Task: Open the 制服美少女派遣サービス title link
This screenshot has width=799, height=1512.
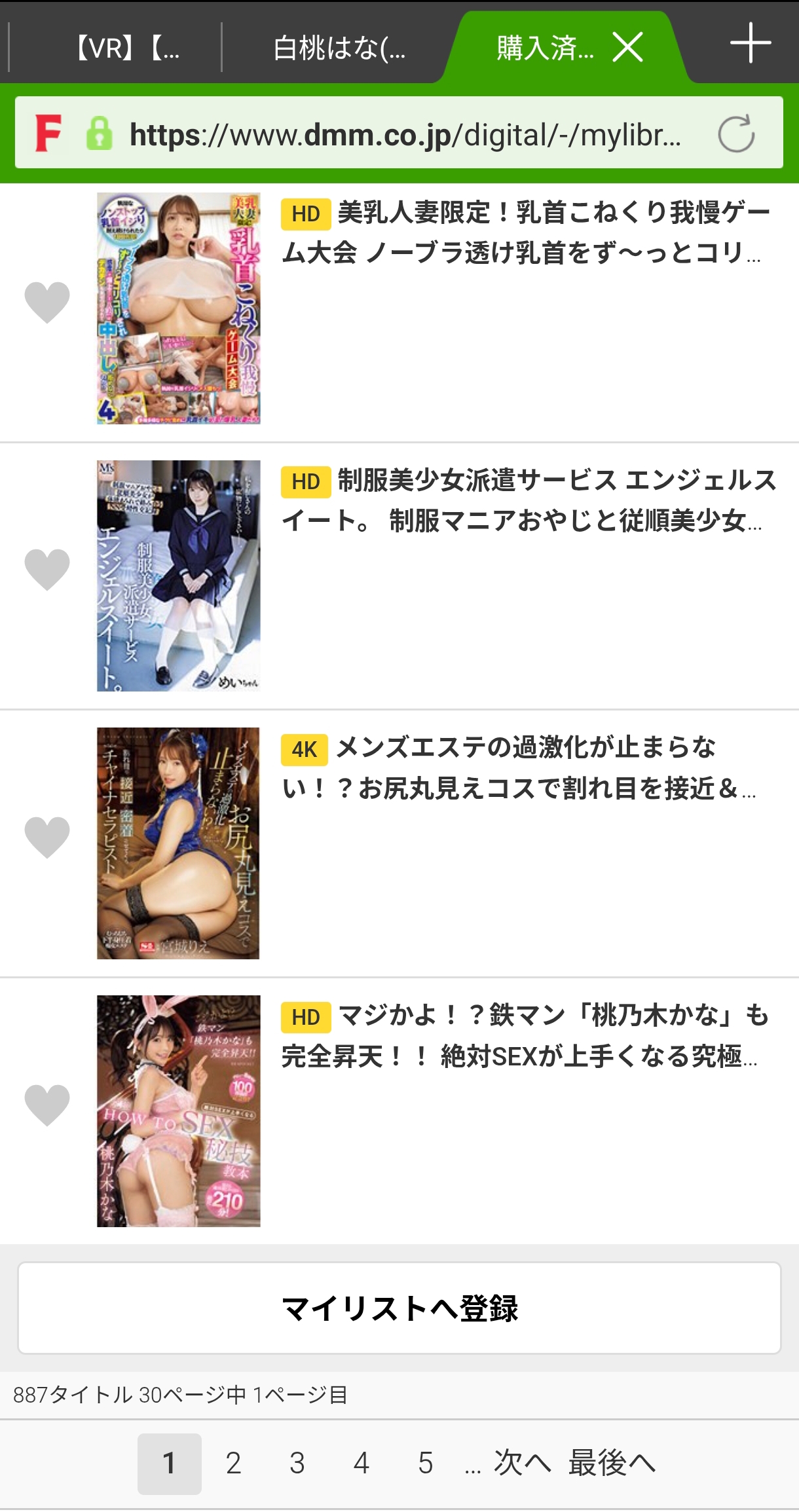Action: point(524,500)
